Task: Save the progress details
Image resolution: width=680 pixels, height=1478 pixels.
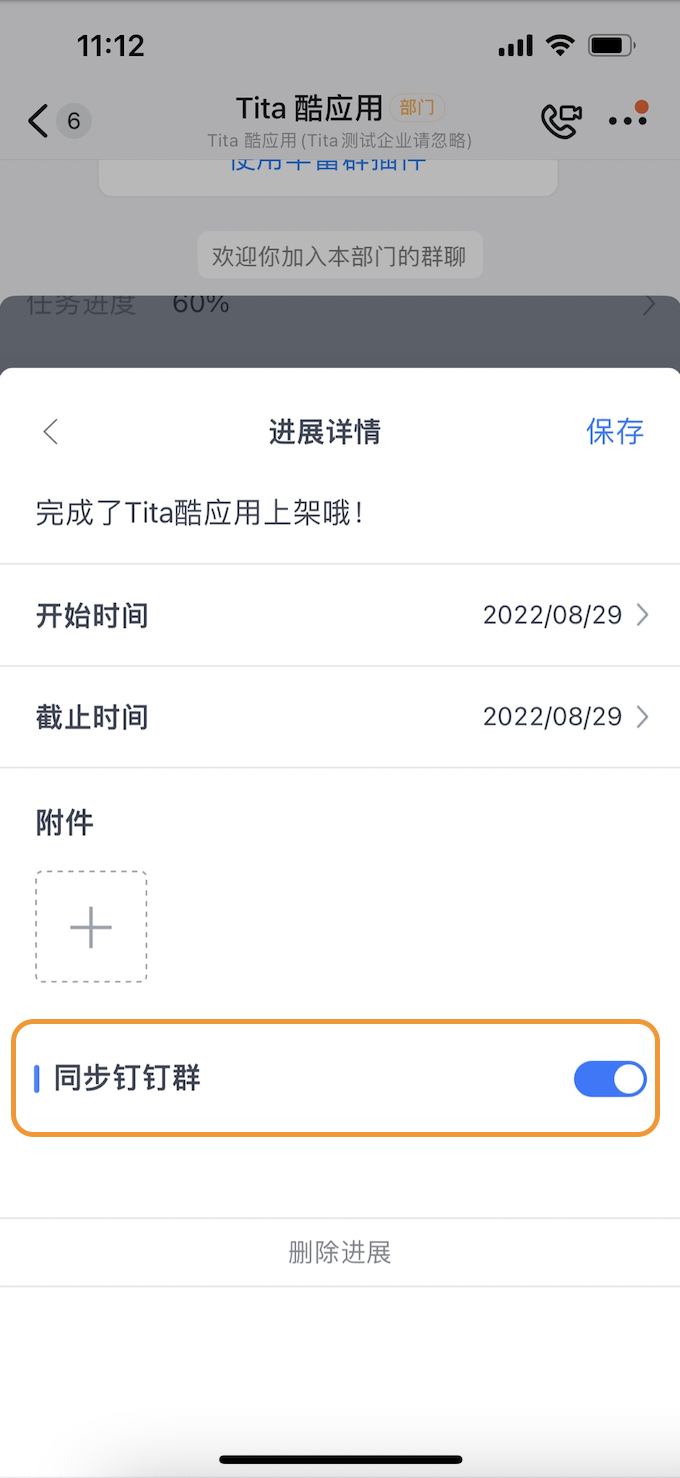Action: pos(614,431)
